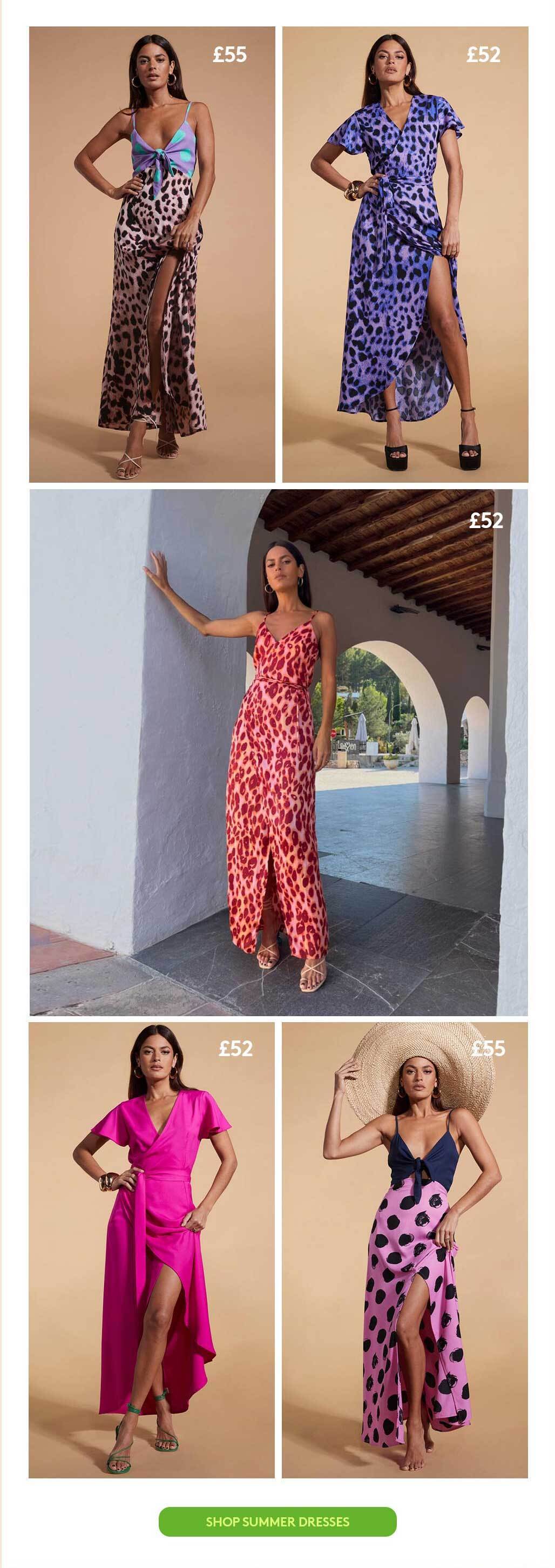
Task: Open the £55 leopard print tie-front dress
Action: (152, 254)
